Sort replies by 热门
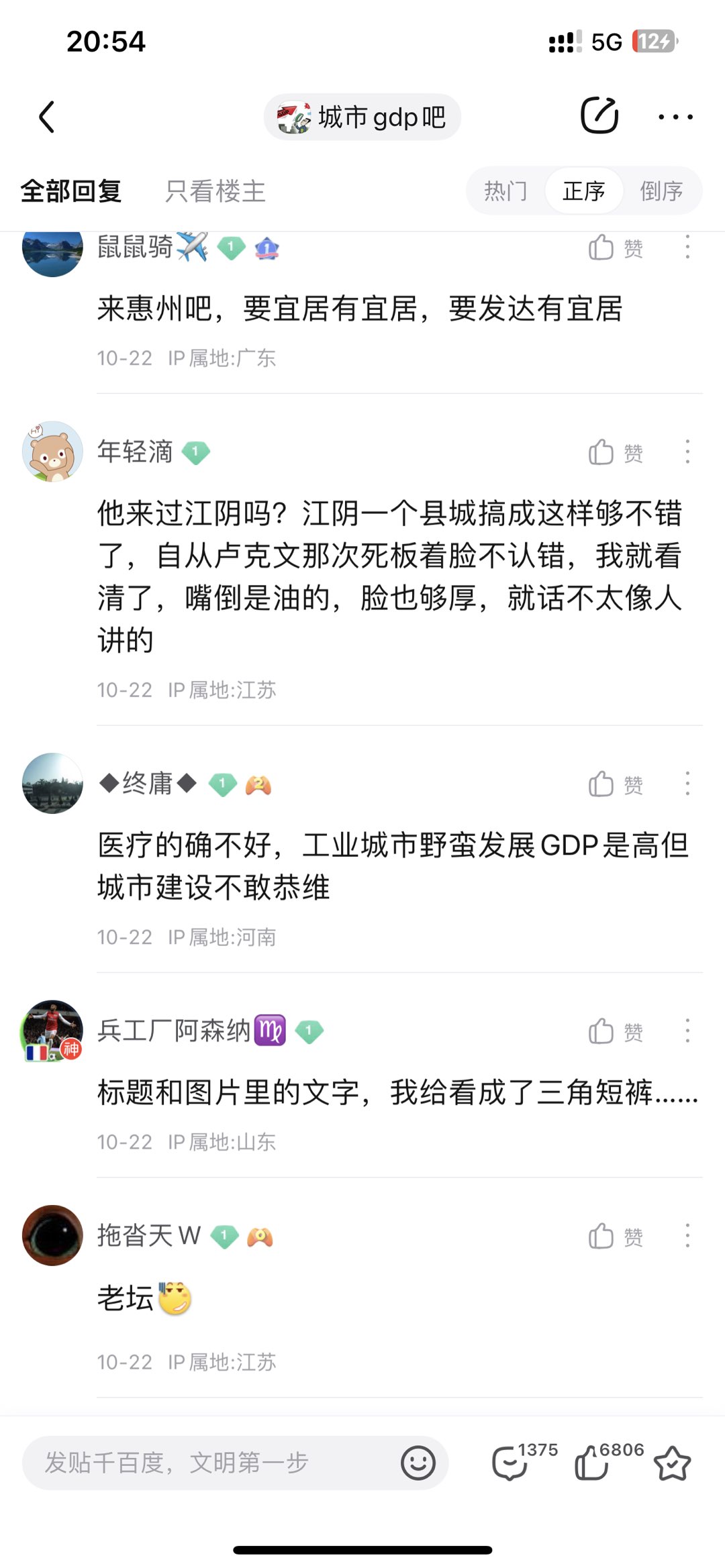725x1568 pixels. tap(505, 191)
